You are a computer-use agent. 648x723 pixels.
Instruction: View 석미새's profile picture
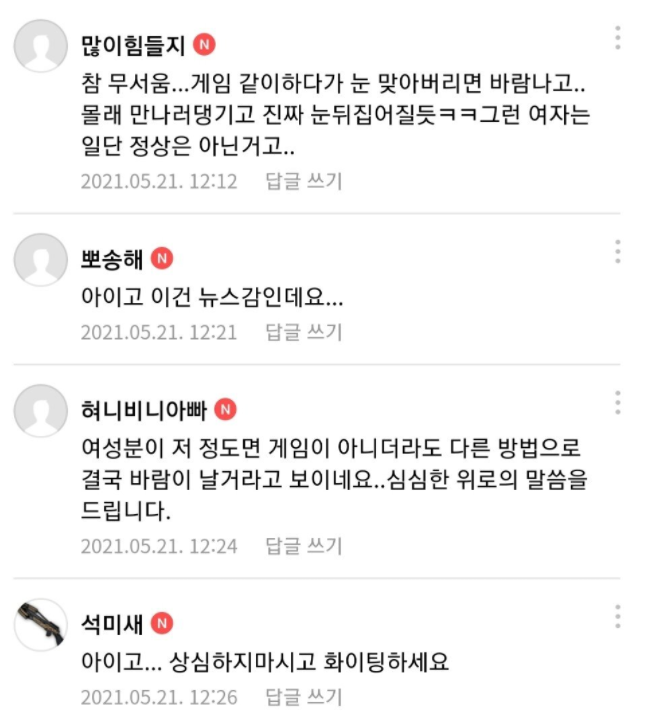[40, 625]
